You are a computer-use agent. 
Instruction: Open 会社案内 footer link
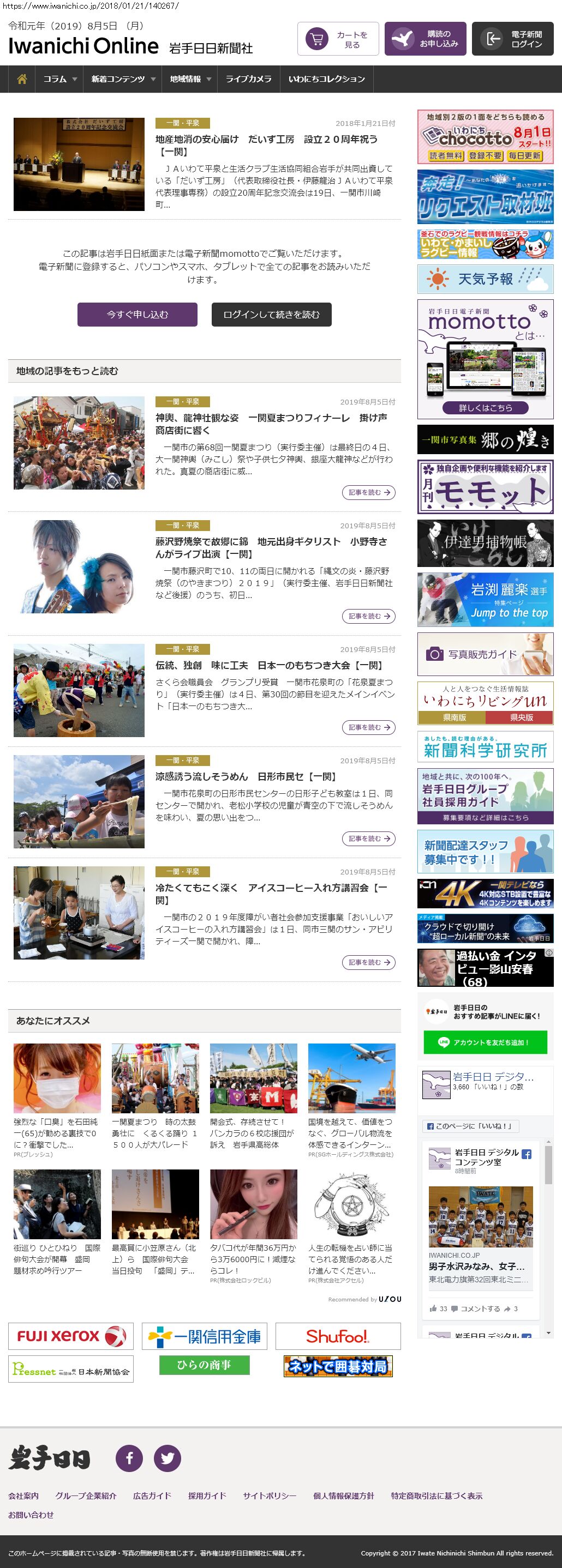click(x=23, y=1495)
